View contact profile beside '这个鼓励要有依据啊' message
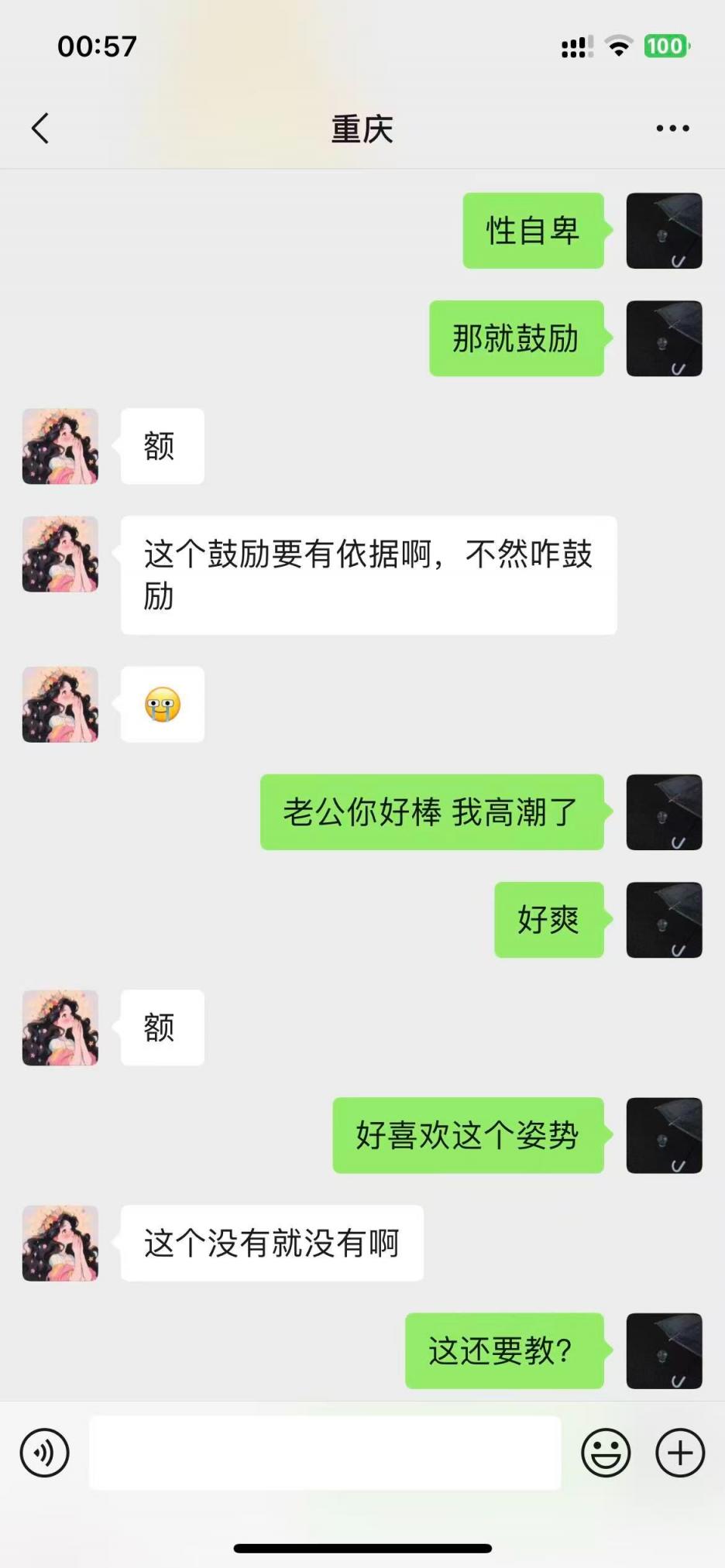 [60, 554]
